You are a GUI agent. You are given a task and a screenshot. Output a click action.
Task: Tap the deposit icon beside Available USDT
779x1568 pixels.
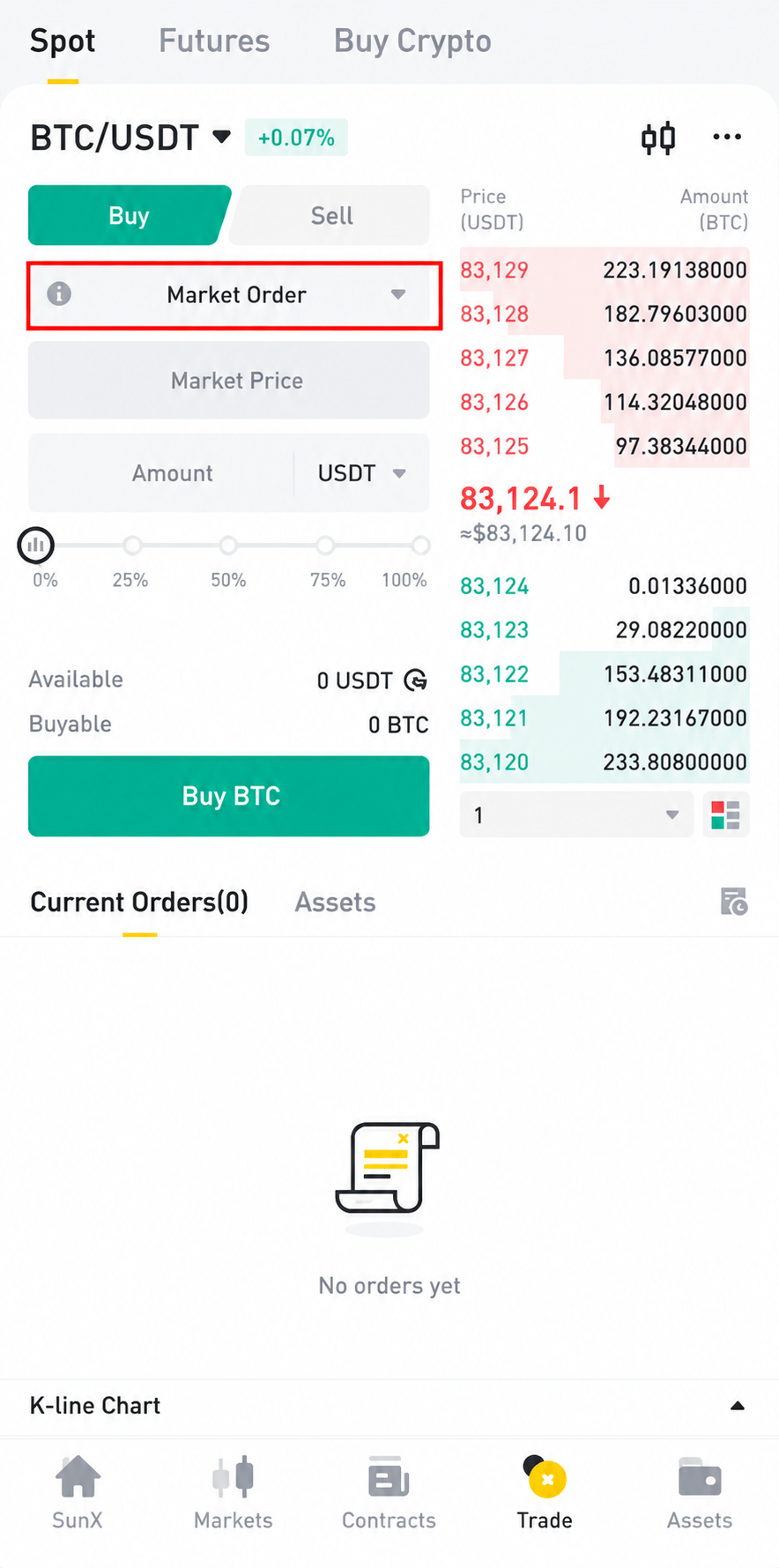(x=415, y=680)
